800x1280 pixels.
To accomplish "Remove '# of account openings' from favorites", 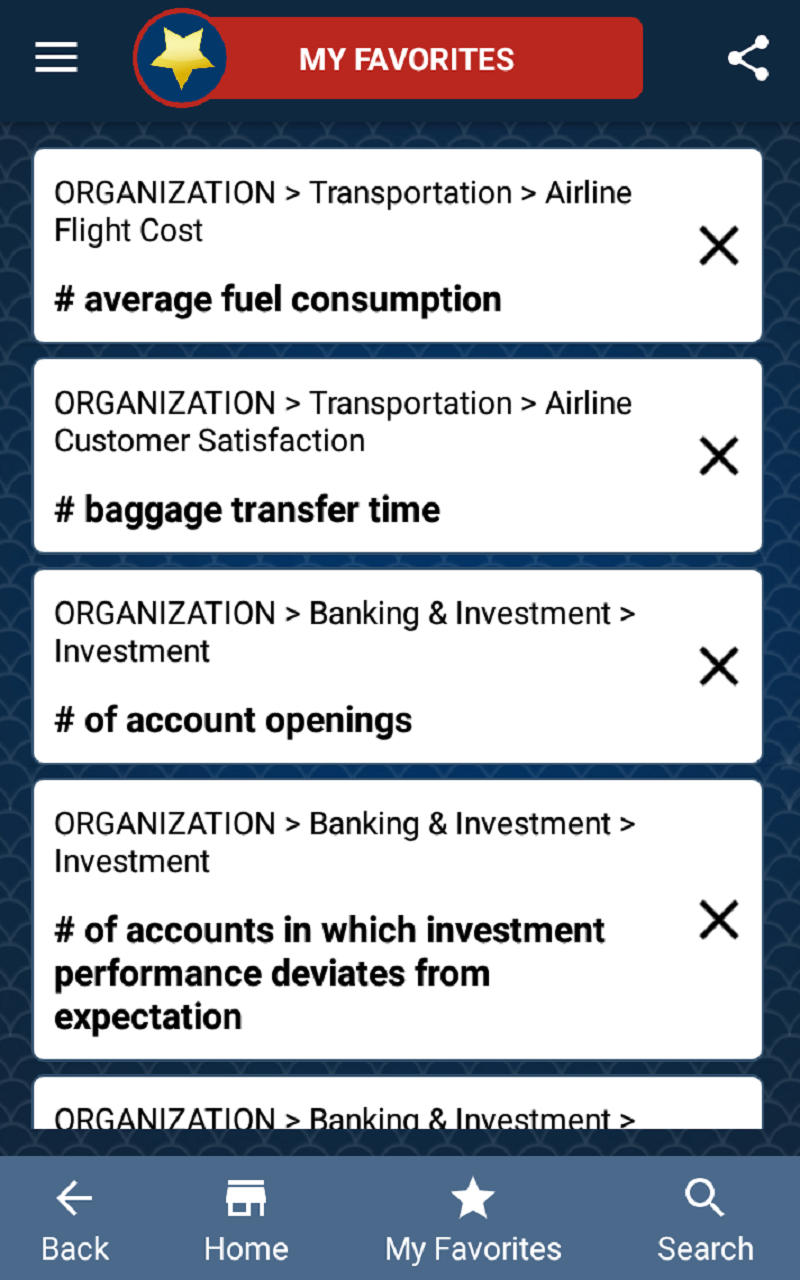I will pos(718,666).
